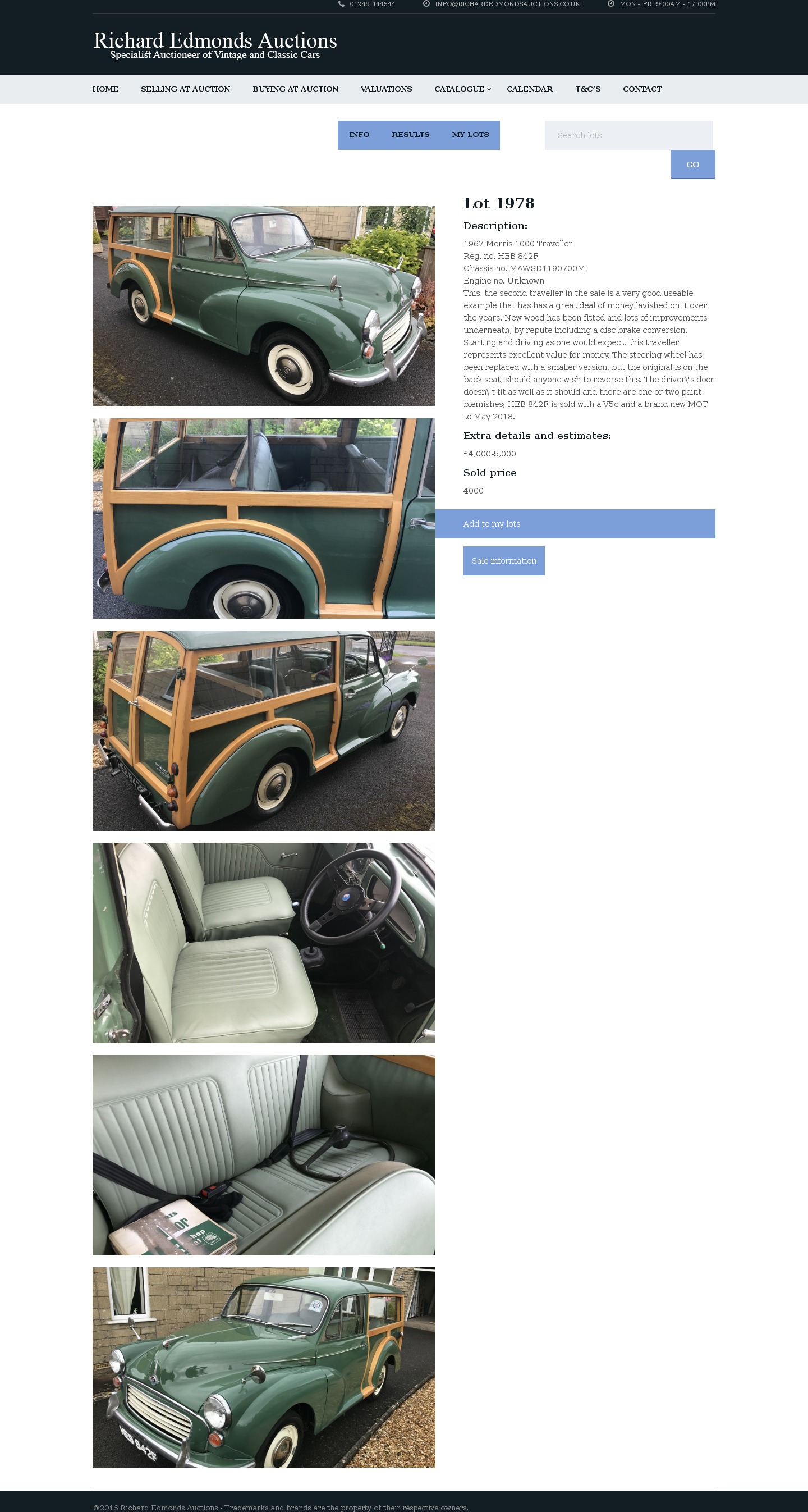Email info@richardedmondsauctions.co.uk

click(507, 4)
